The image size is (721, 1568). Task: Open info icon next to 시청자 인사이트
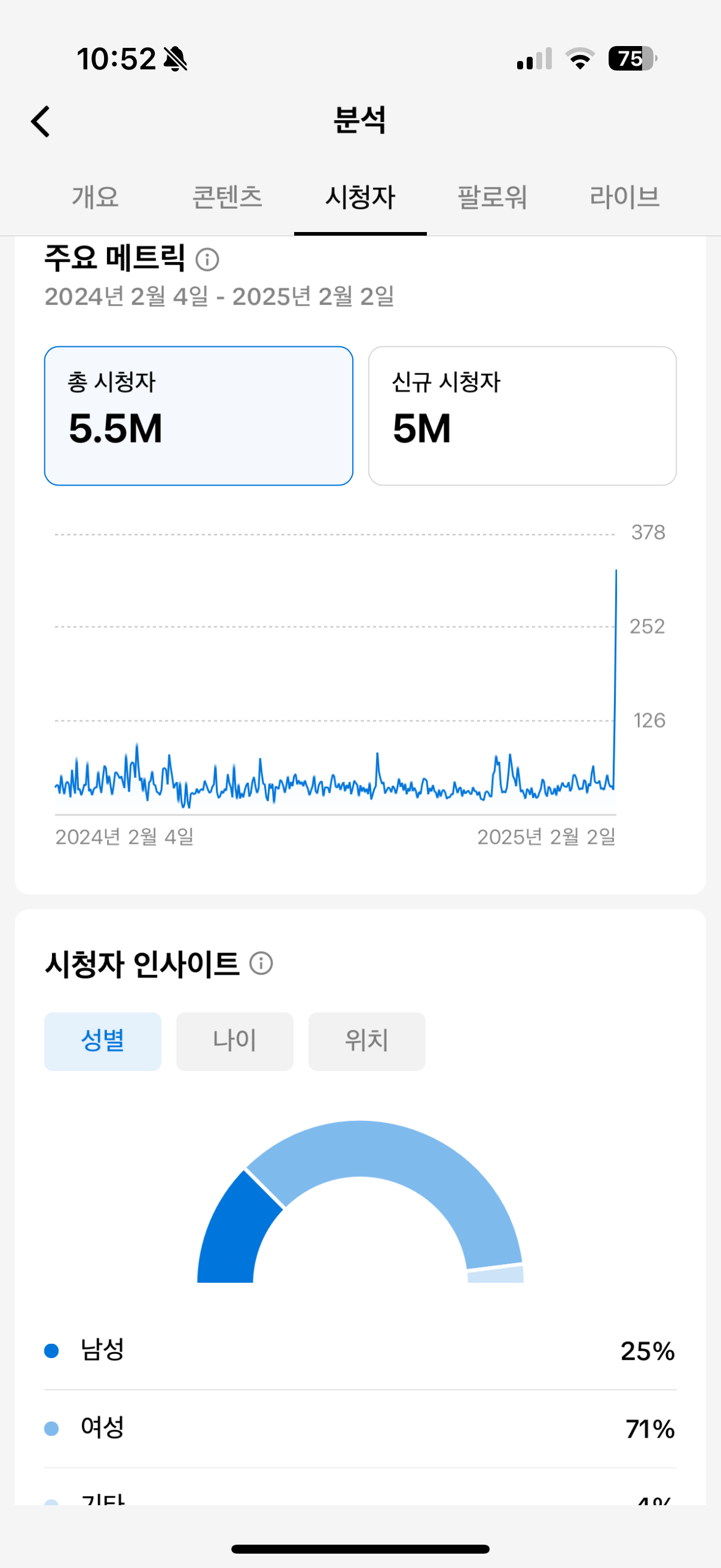[262, 963]
